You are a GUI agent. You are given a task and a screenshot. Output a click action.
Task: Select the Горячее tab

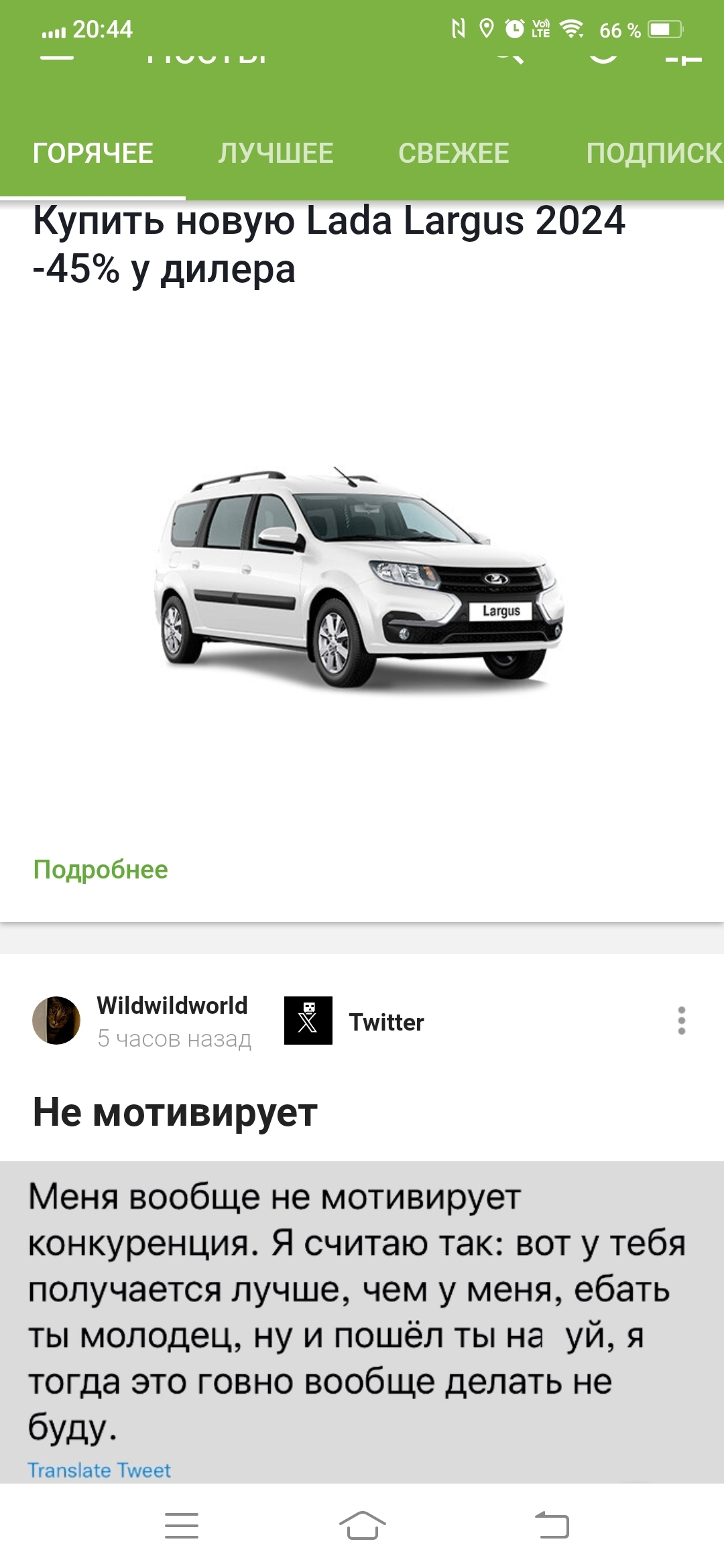click(x=93, y=153)
